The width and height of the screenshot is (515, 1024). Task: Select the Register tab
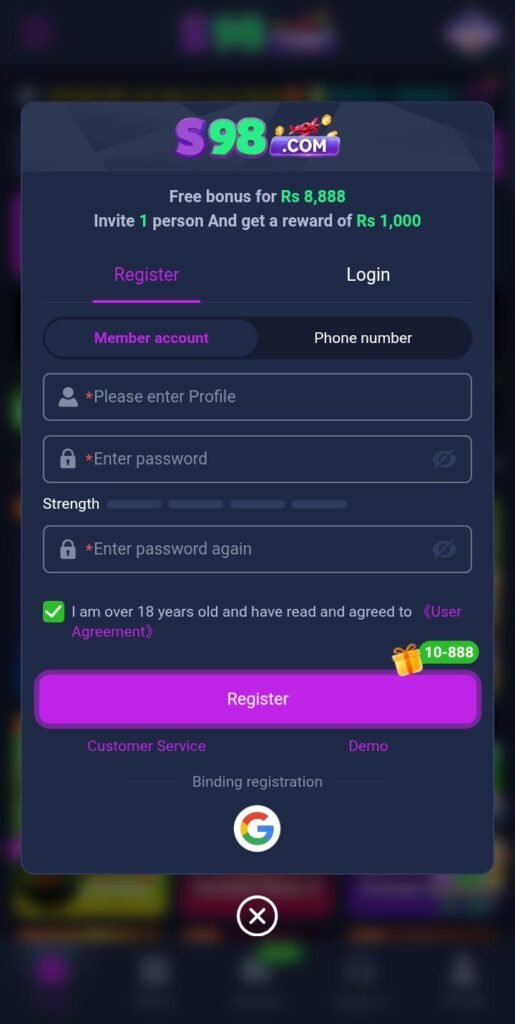tap(146, 274)
